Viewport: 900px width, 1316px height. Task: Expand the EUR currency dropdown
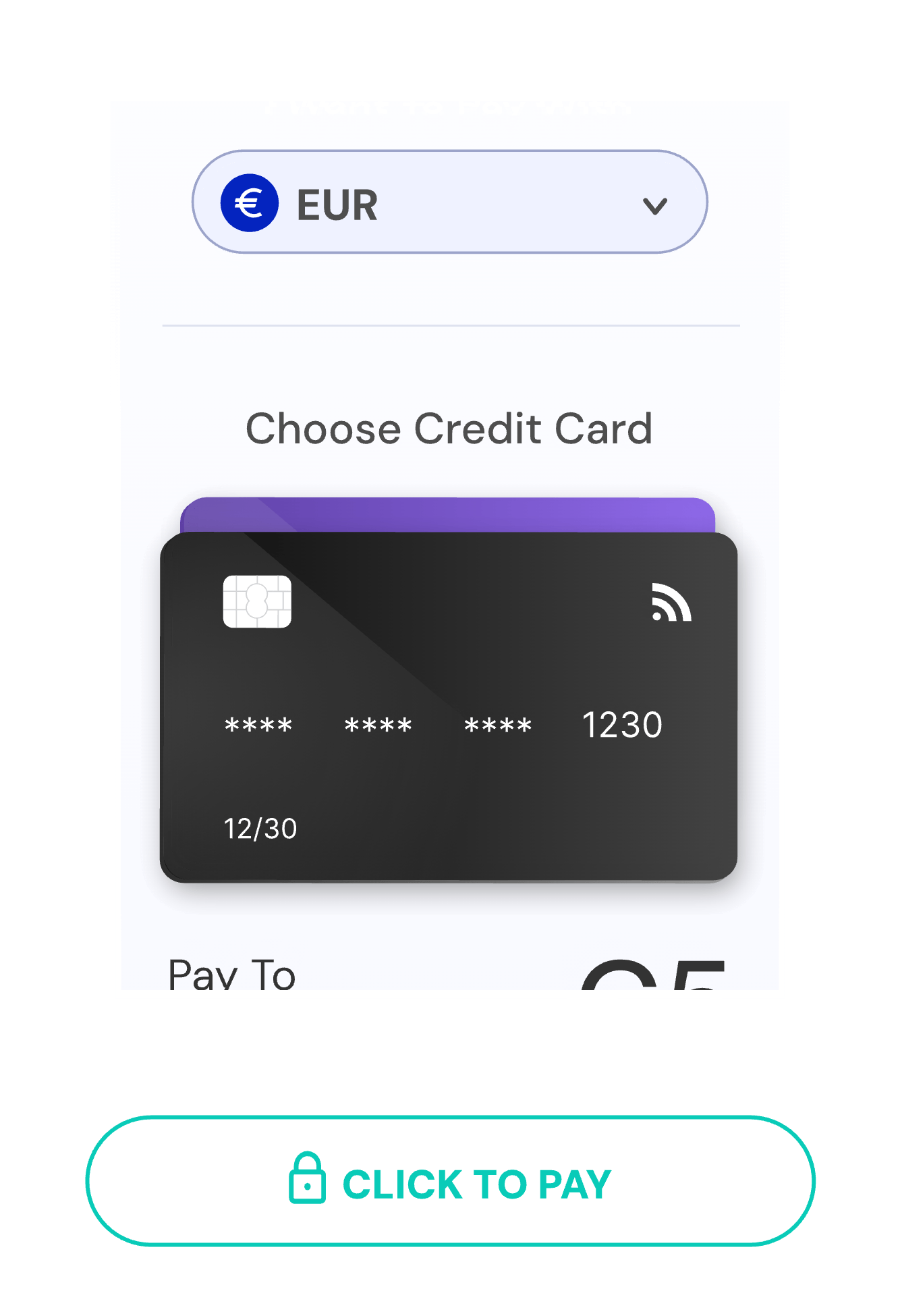pyautogui.click(x=450, y=202)
